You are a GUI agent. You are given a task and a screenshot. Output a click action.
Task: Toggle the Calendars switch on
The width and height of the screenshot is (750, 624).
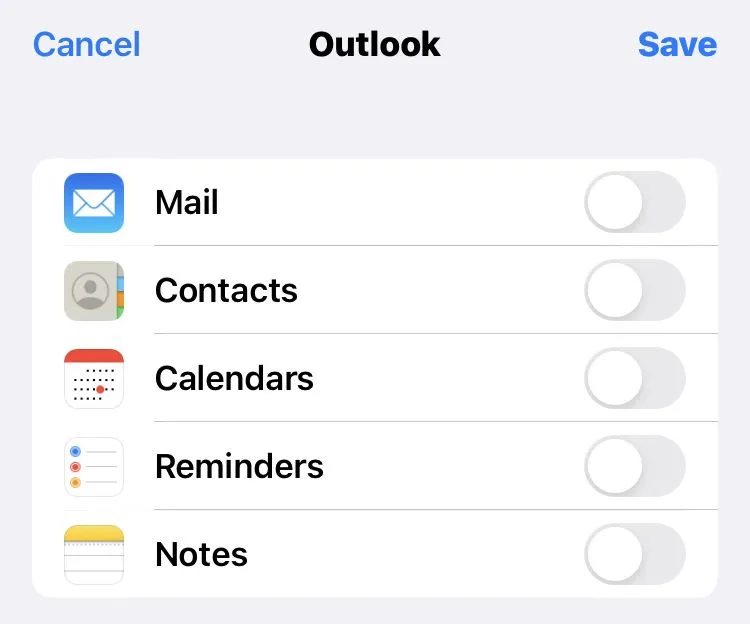coord(635,378)
